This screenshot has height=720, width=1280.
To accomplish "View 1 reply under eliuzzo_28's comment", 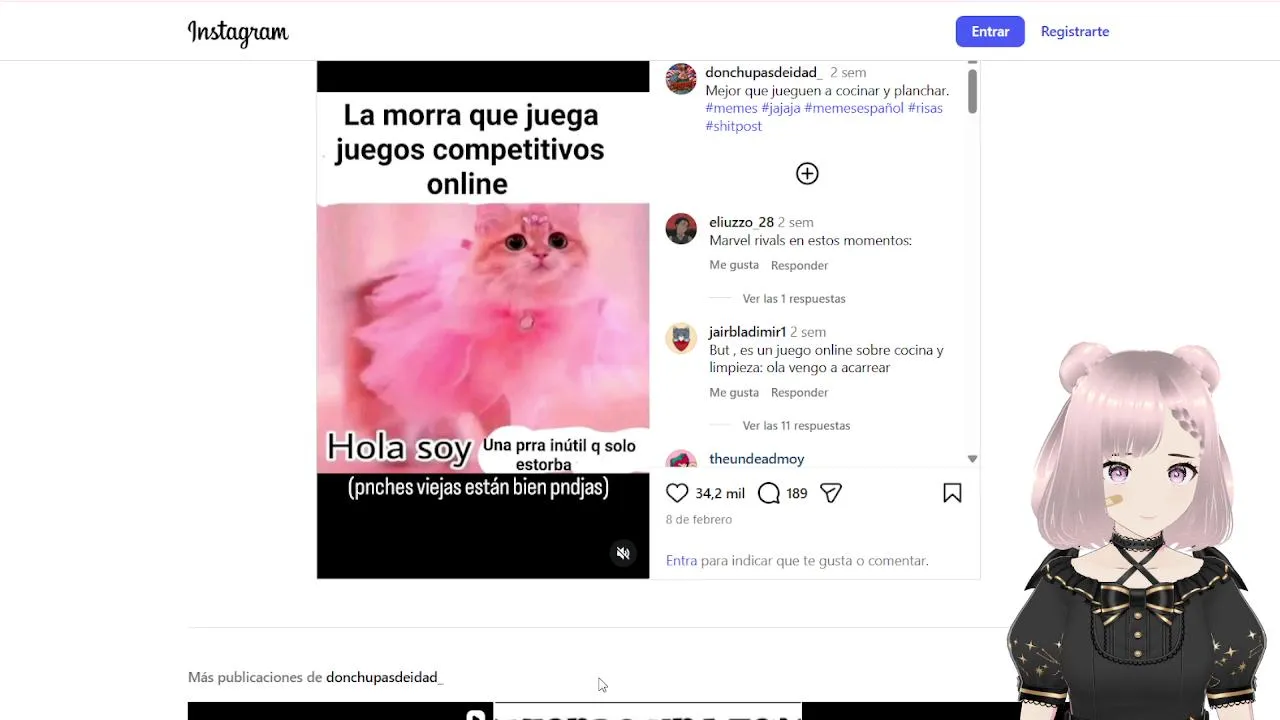I will (793, 298).
